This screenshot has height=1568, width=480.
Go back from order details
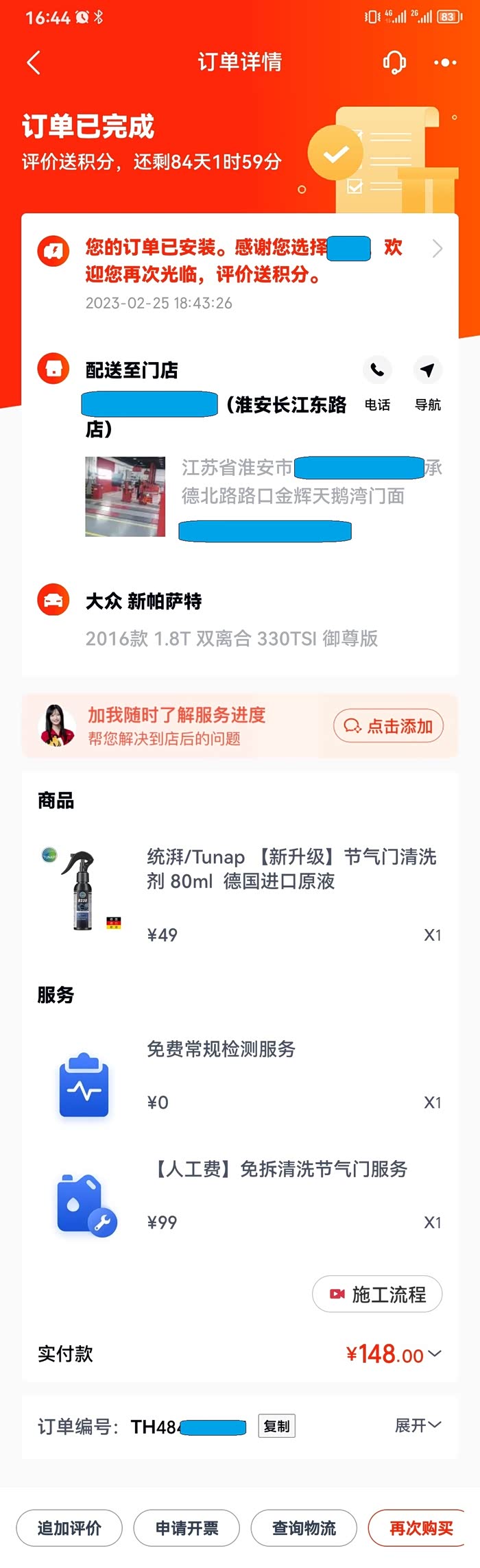[33, 62]
